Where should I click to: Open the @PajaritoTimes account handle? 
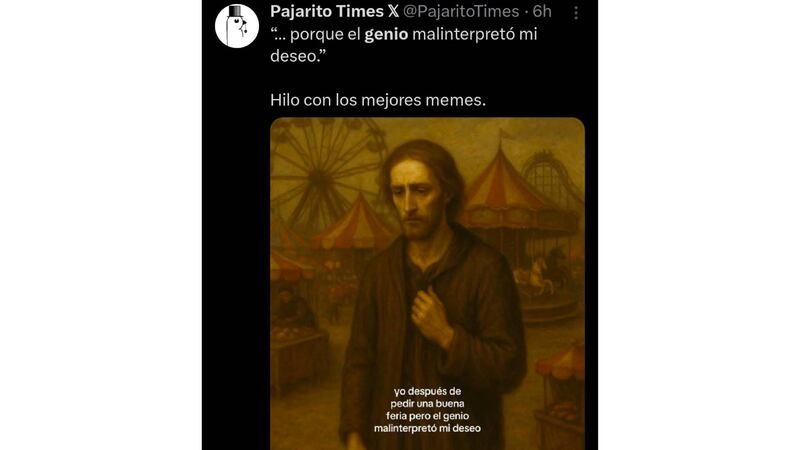click(461, 12)
